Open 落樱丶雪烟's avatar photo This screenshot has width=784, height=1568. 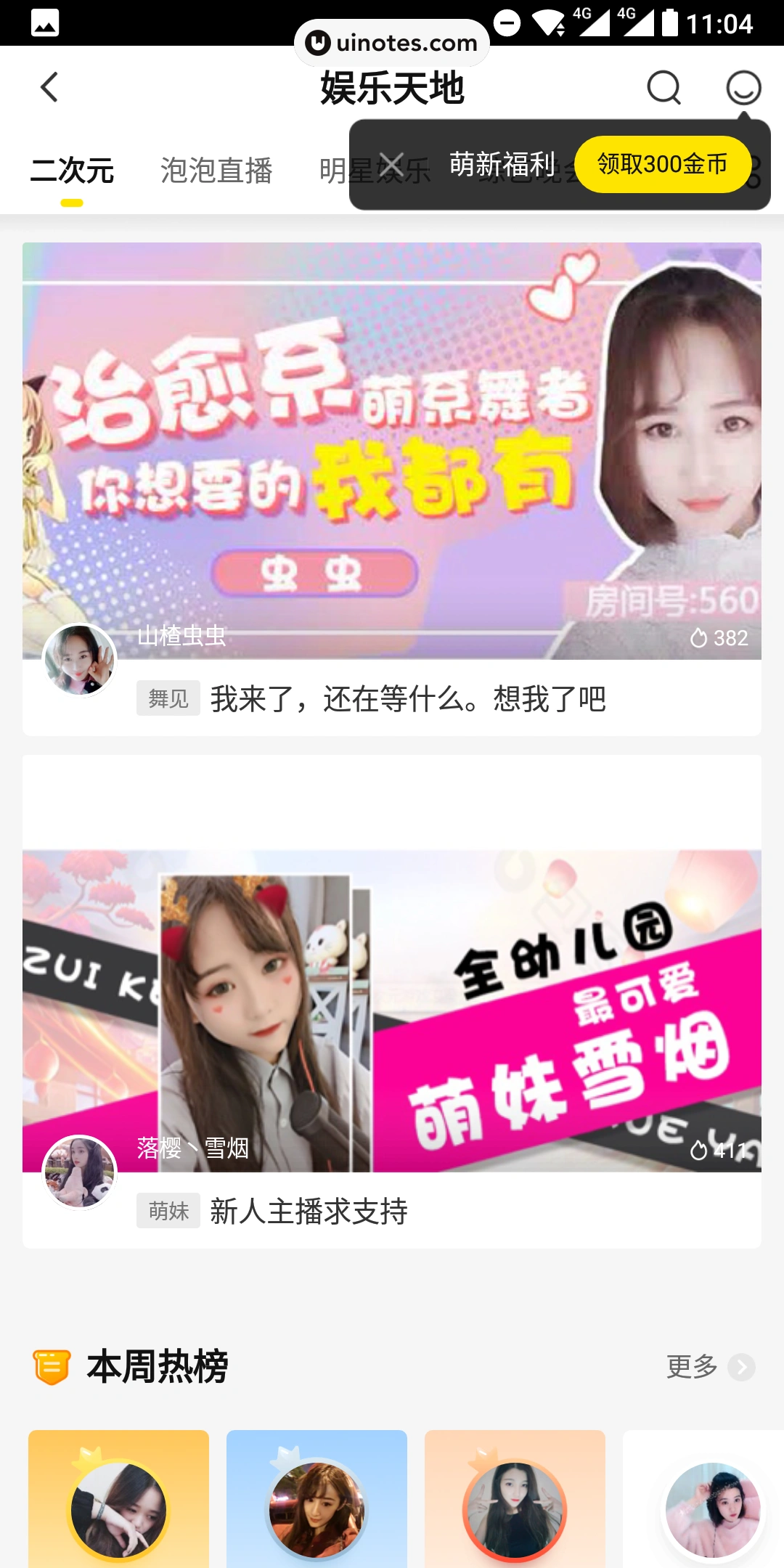pos(80,1172)
